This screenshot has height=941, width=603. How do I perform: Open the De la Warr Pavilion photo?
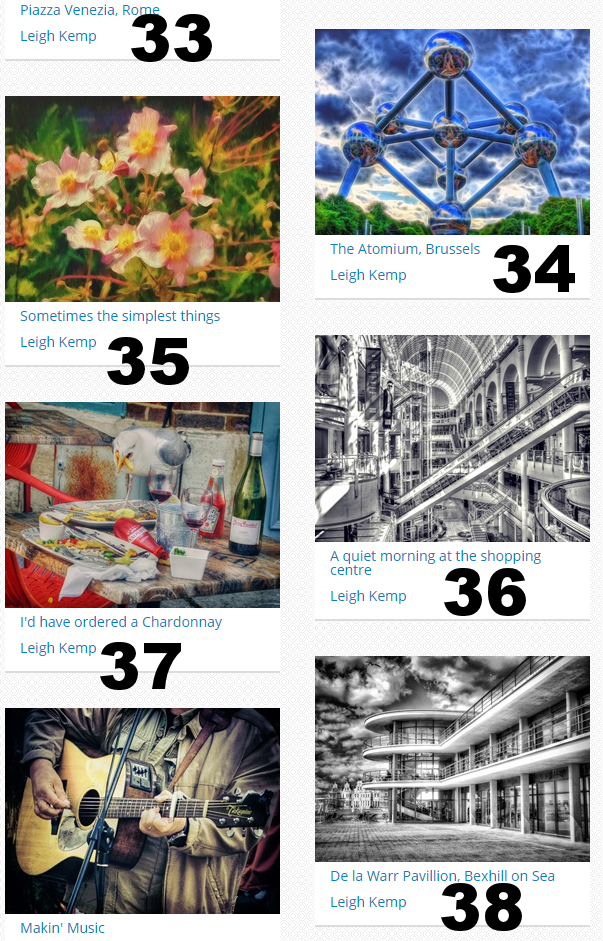coord(452,758)
